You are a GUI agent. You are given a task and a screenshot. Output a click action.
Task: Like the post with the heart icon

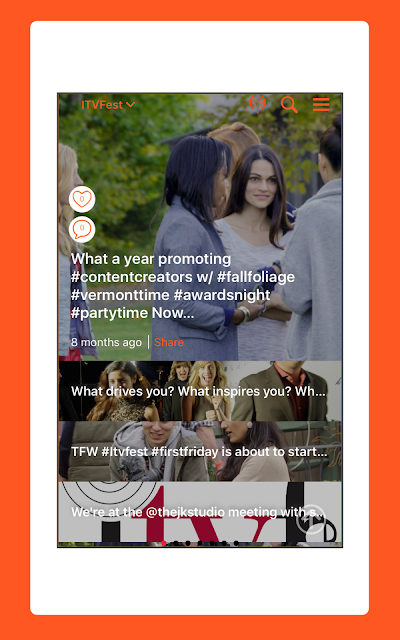(82, 199)
